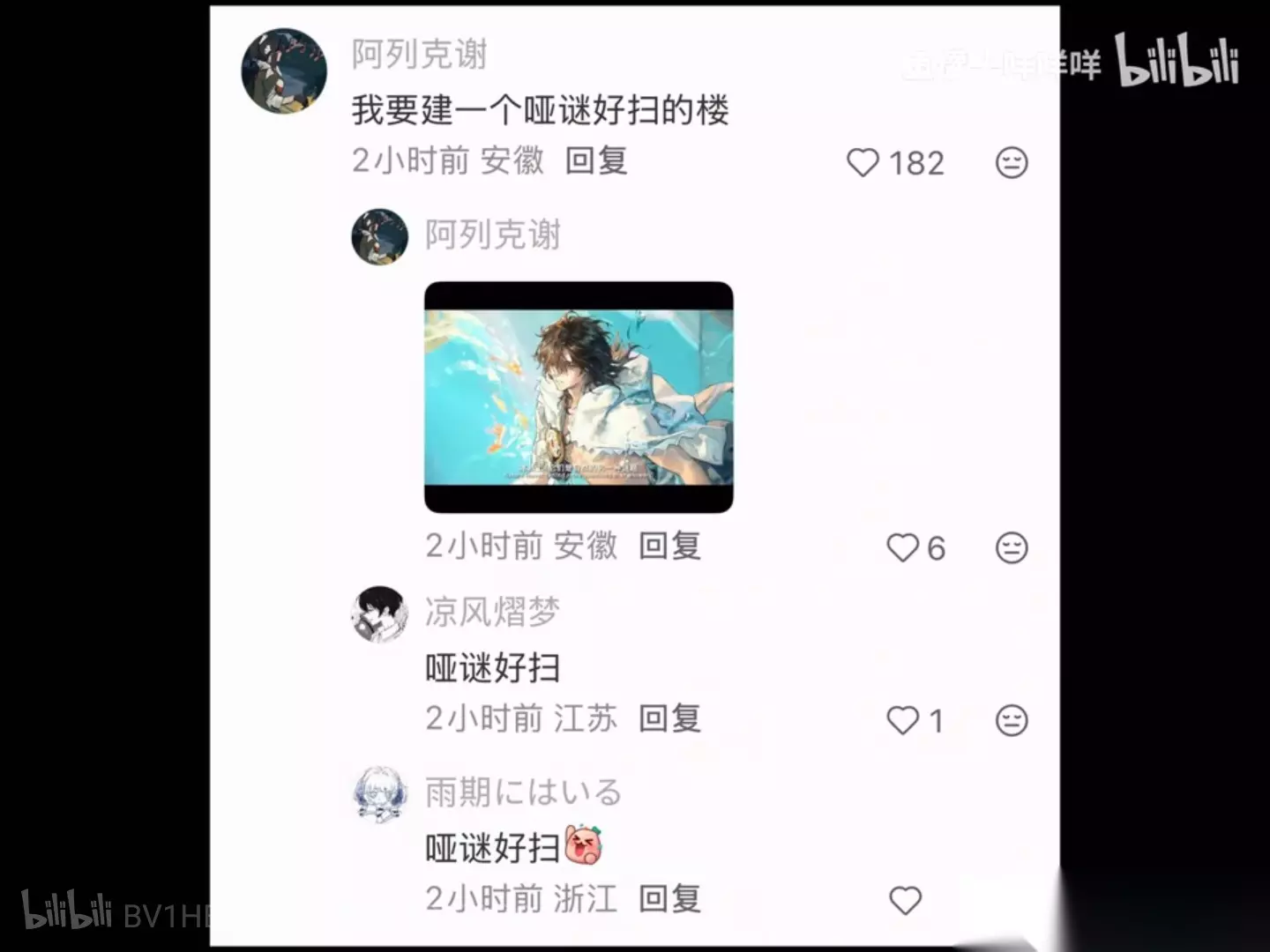Image resolution: width=1270 pixels, height=952 pixels.
Task: Open 雨期にはいる's profile avatar
Action: tap(380, 794)
